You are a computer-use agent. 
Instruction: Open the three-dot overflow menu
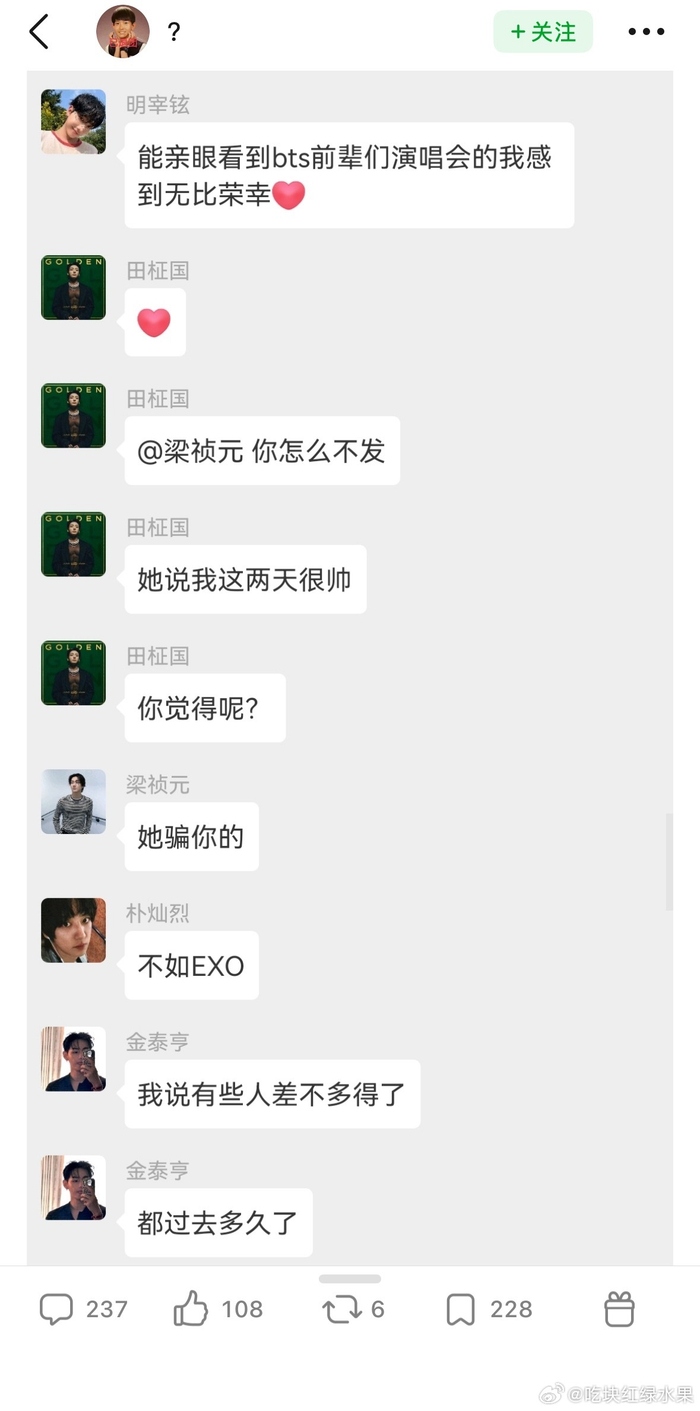pyautogui.click(x=646, y=32)
